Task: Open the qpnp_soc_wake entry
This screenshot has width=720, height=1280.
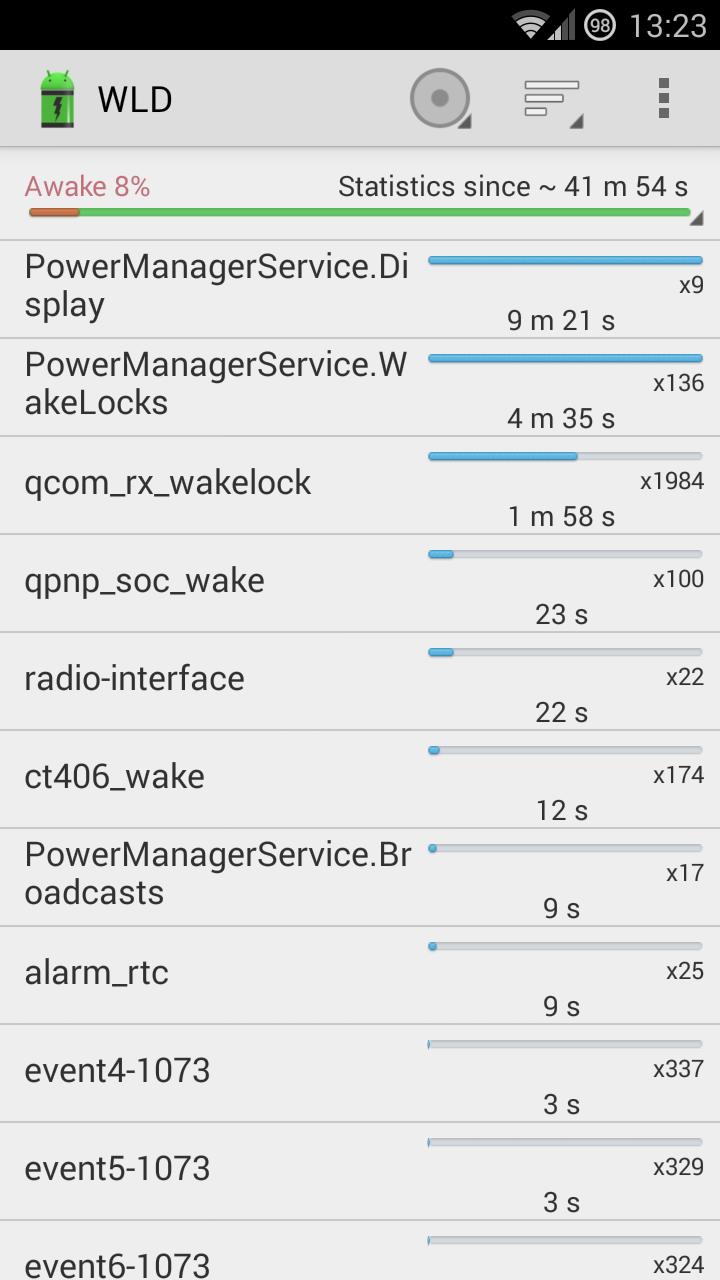Action: pyautogui.click(x=360, y=583)
